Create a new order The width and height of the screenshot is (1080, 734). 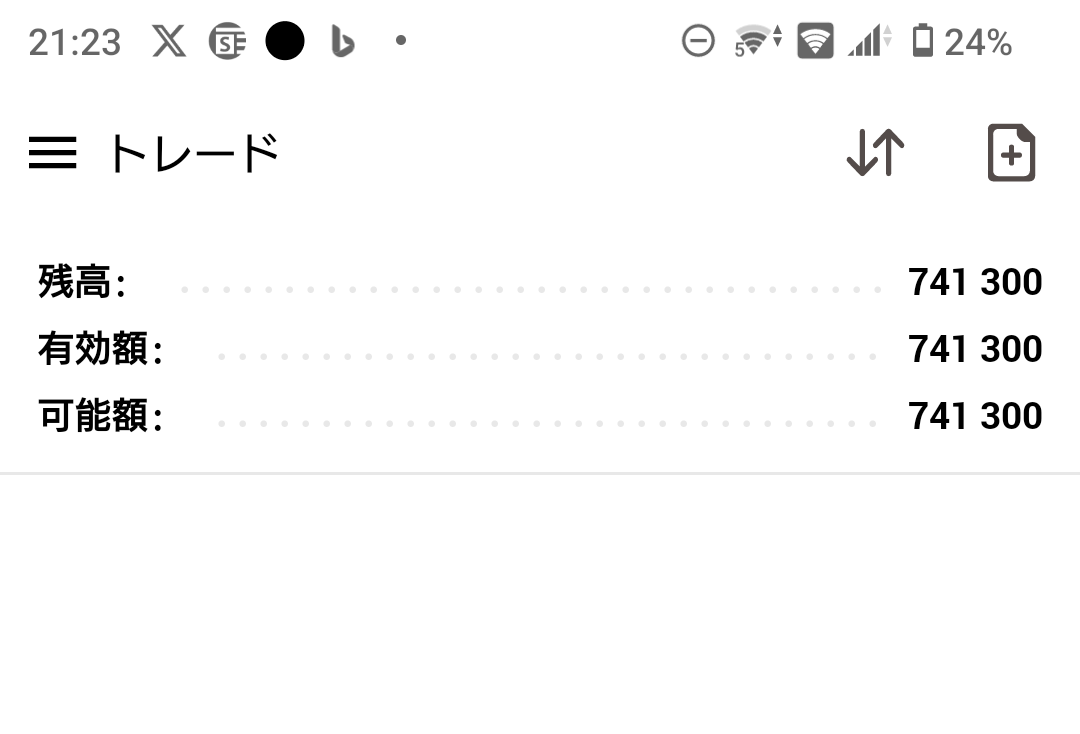[1011, 153]
